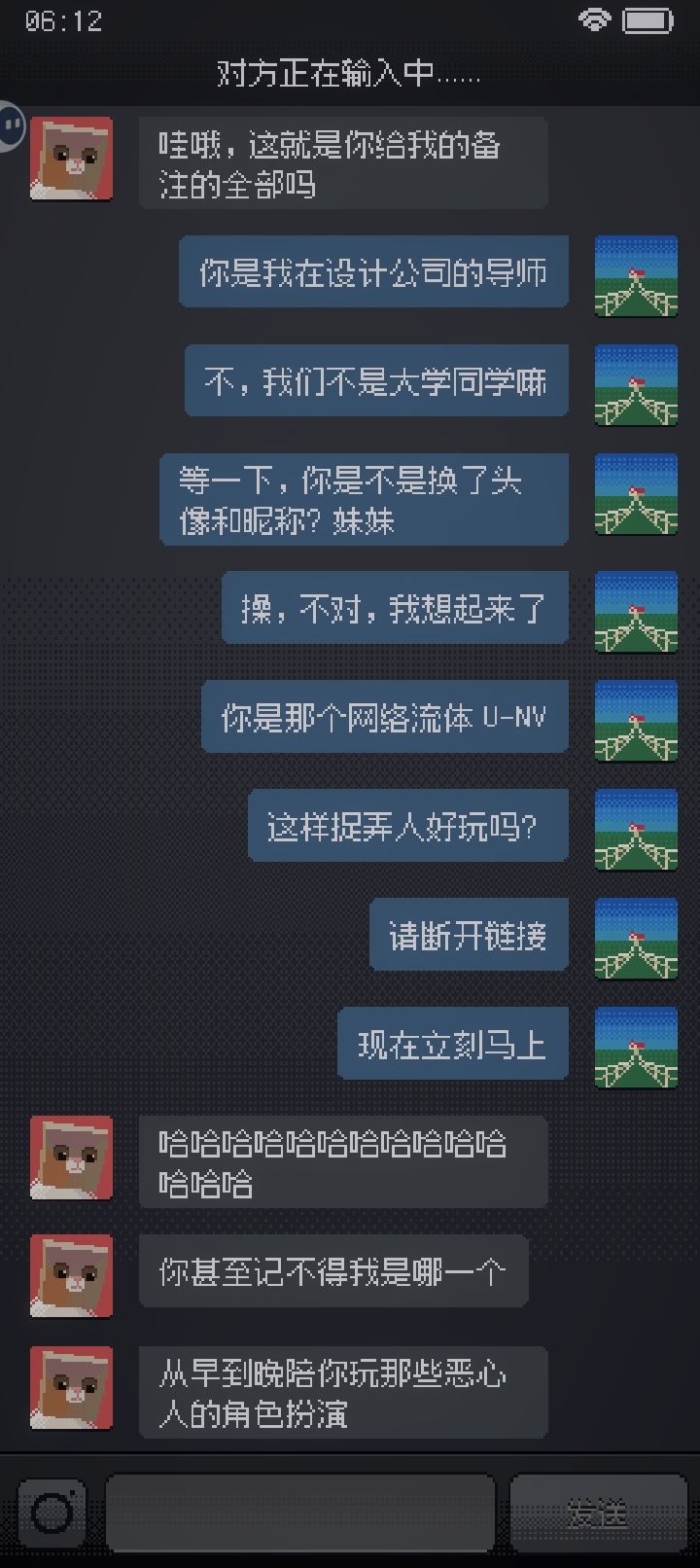Click your avatar next to 现在立刻马上
The image size is (700, 1568).
point(637,1046)
